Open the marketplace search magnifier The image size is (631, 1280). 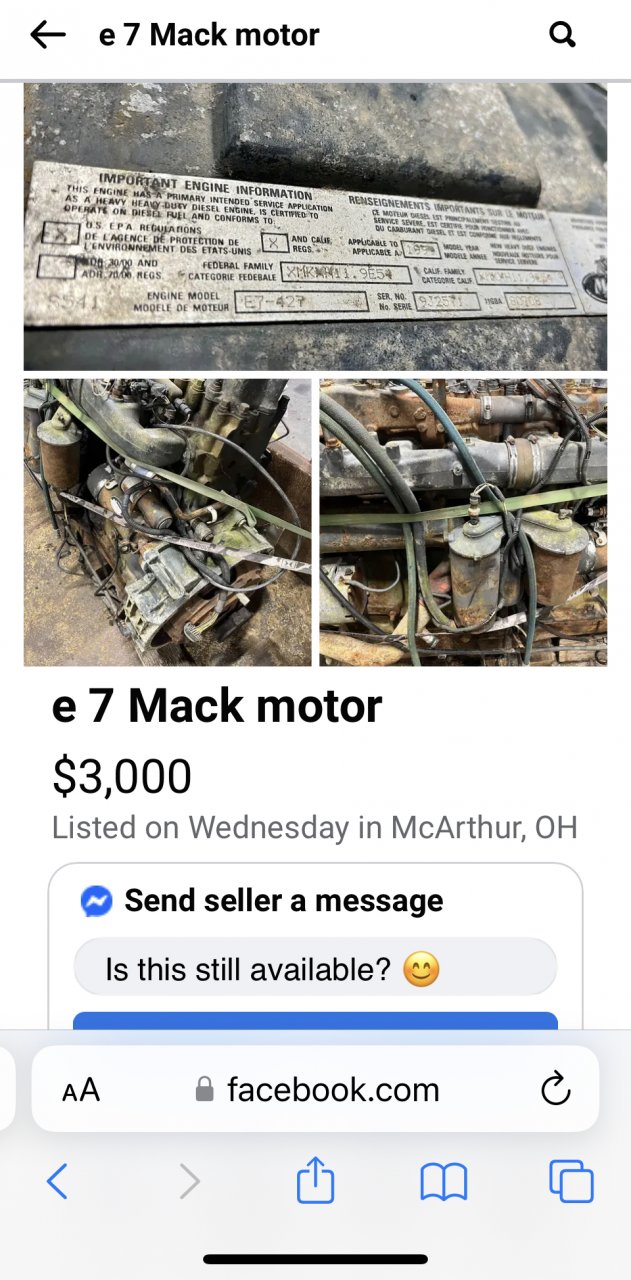[x=563, y=35]
